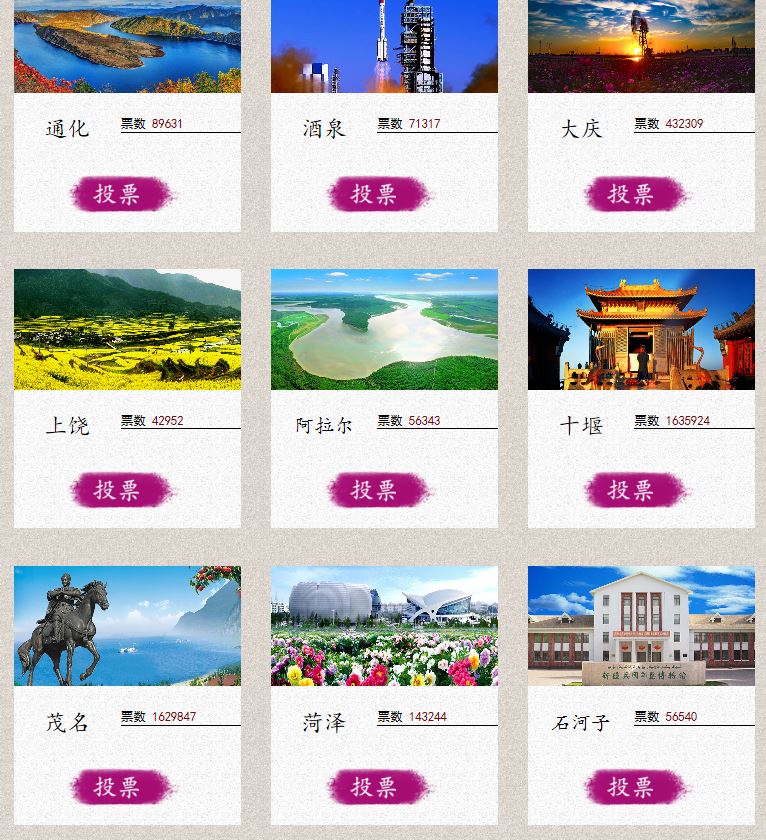The width and height of the screenshot is (766, 840).
Task: View the 石河子 museum building photo
Action: pyautogui.click(x=641, y=626)
